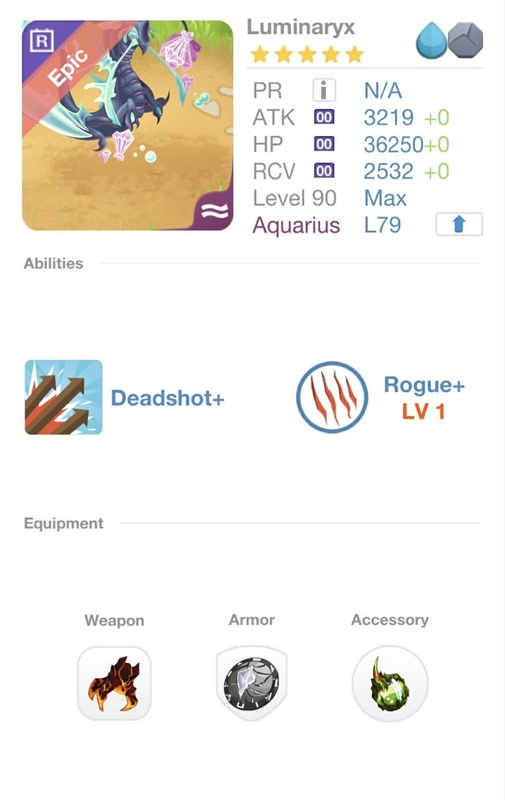
Task: Select the Weapon equipment slot
Action: pyautogui.click(x=114, y=683)
